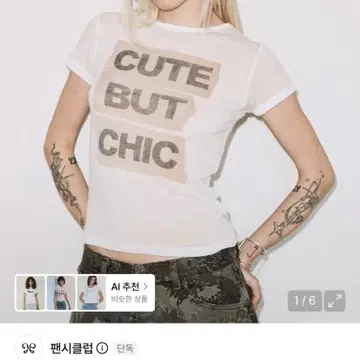This screenshot has height=360, width=360.
Task: Expand the product image to fullscreen
Action: (x=335, y=301)
